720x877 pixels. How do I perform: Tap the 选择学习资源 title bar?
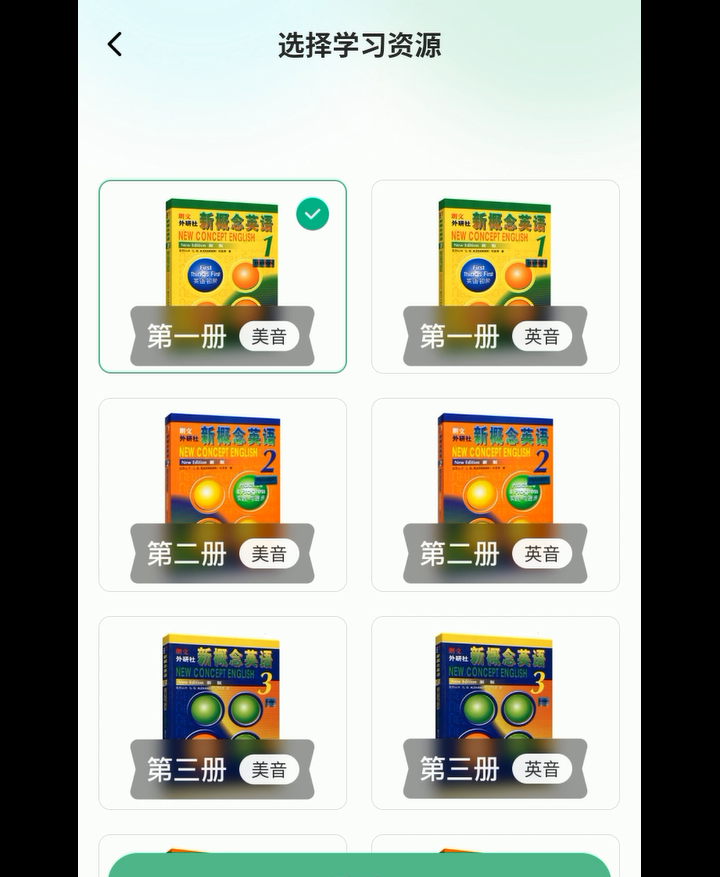pos(358,44)
